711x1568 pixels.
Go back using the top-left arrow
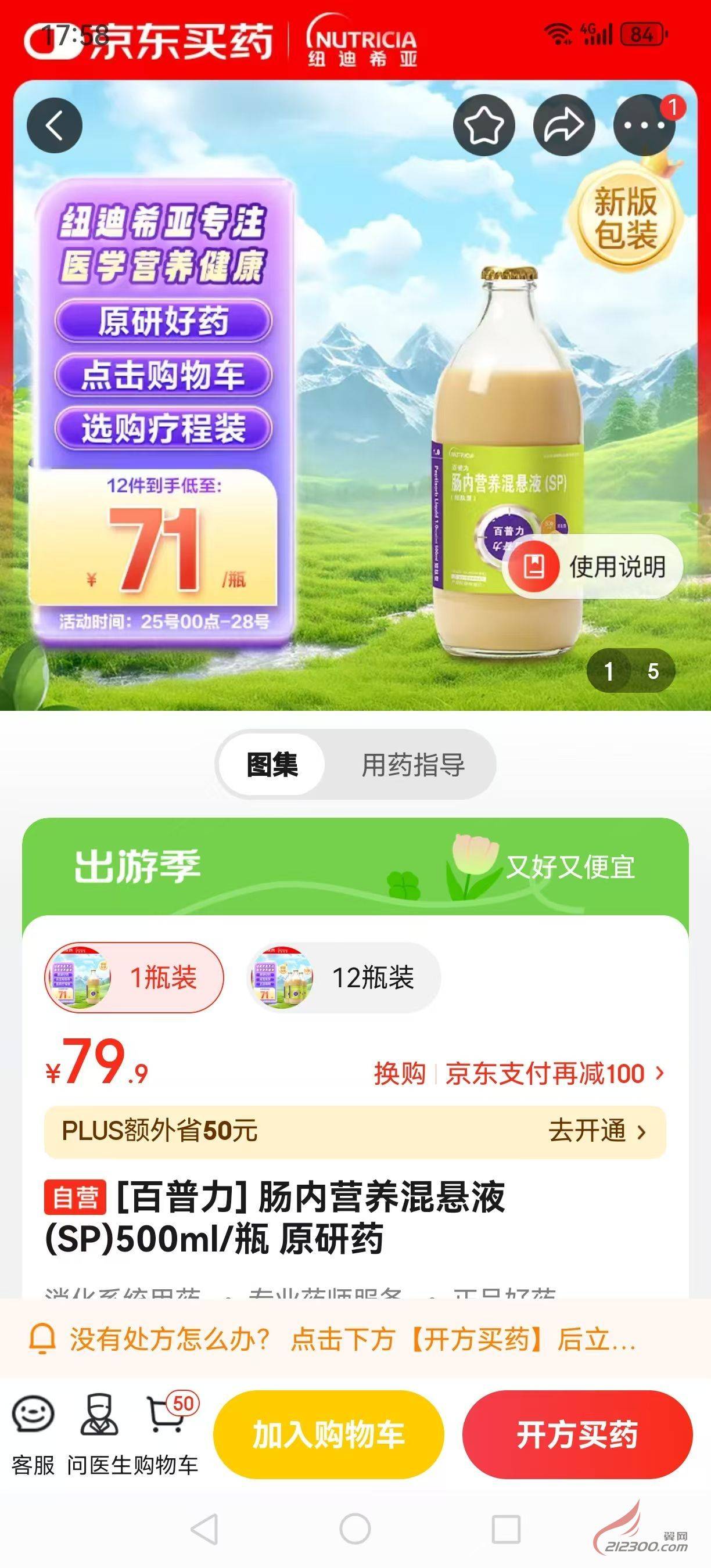click(54, 125)
